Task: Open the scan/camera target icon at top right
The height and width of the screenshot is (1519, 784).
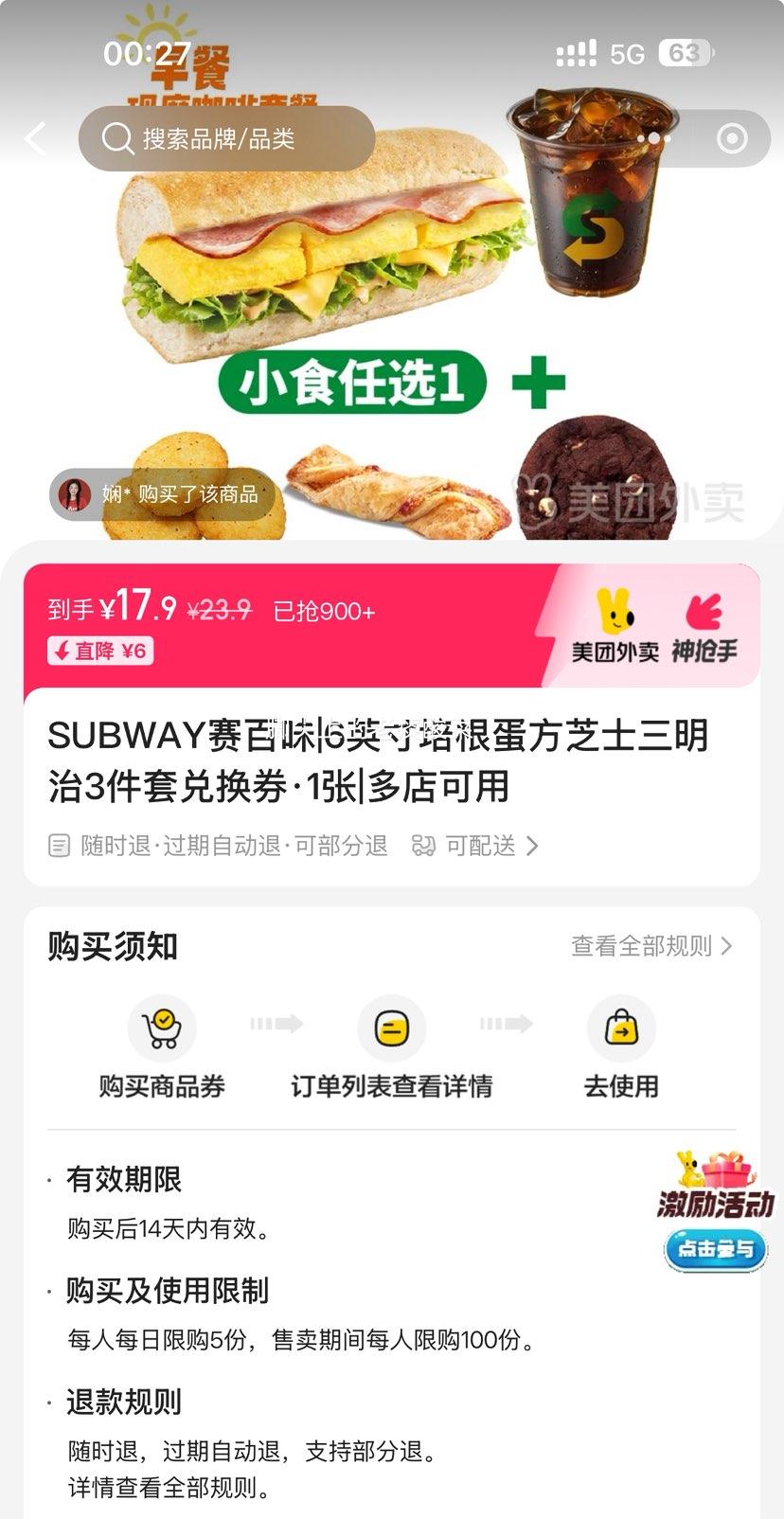Action: tap(730, 138)
